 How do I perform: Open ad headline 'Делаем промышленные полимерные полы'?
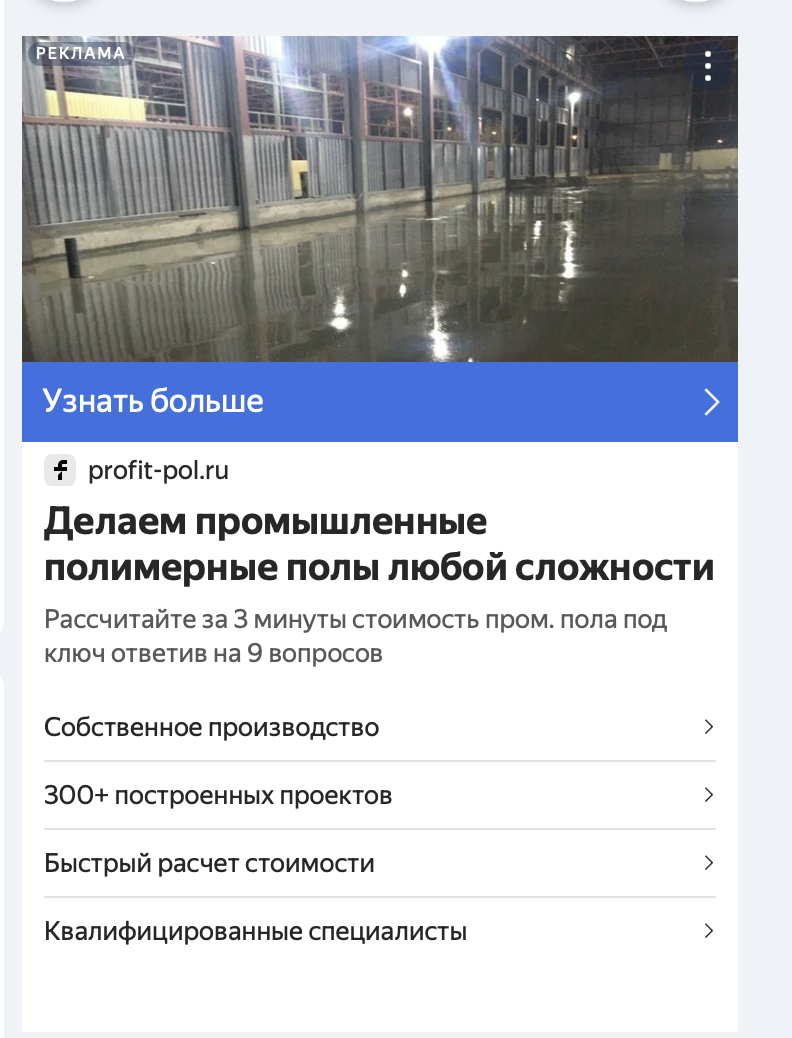(379, 545)
